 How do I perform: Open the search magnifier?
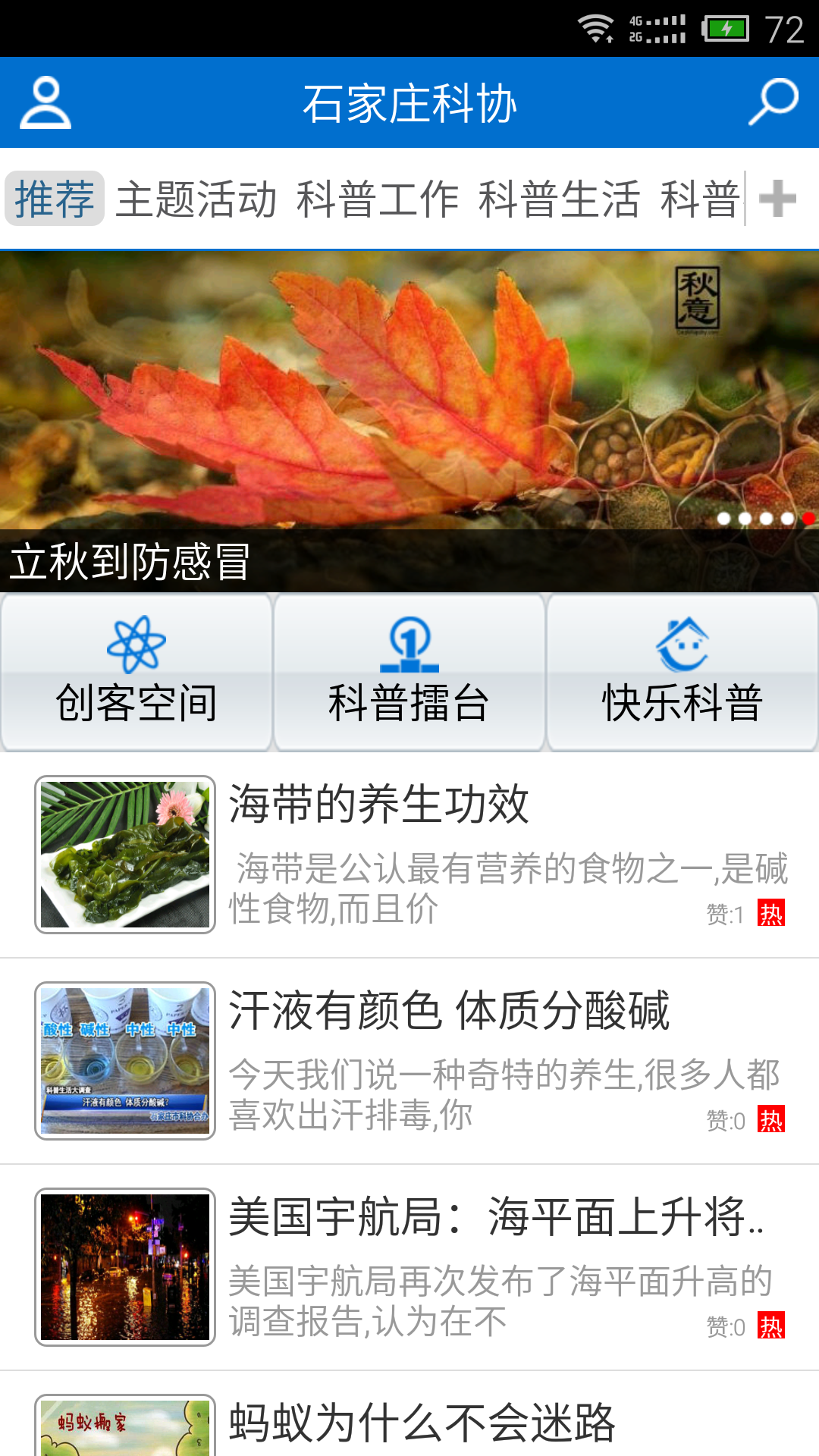pyautogui.click(x=773, y=102)
